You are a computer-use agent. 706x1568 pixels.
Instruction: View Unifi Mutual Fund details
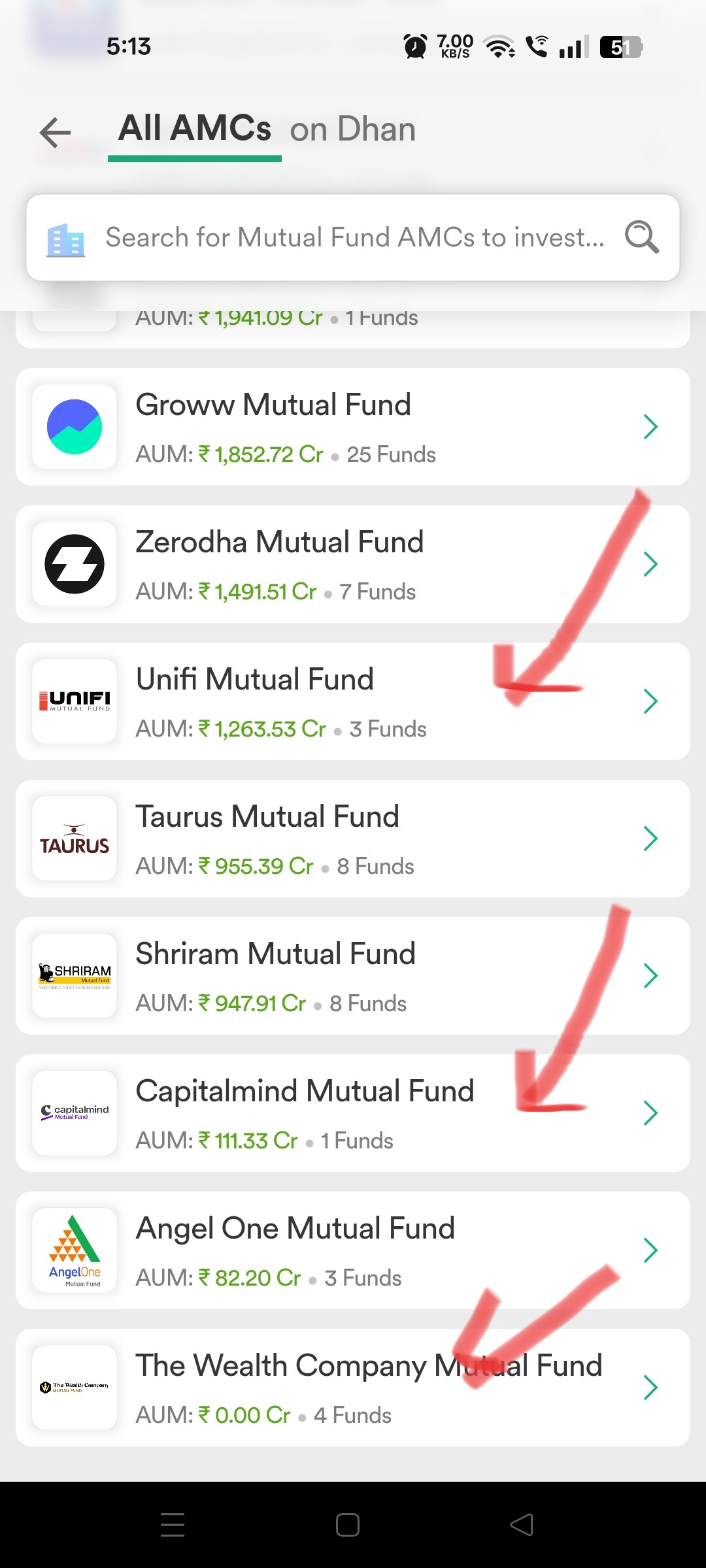(x=353, y=701)
